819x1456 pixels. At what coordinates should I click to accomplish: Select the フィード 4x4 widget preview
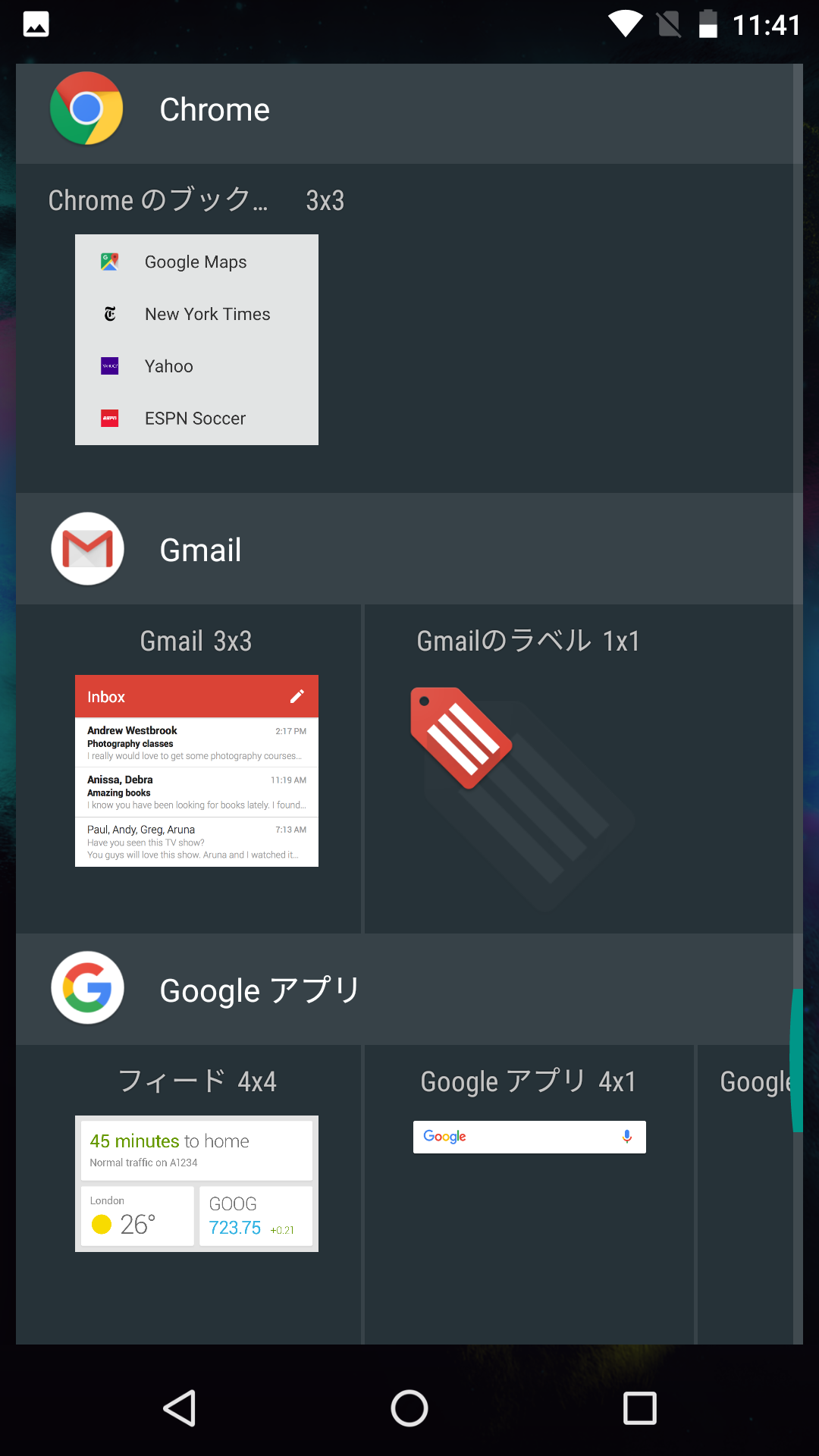[196, 1183]
